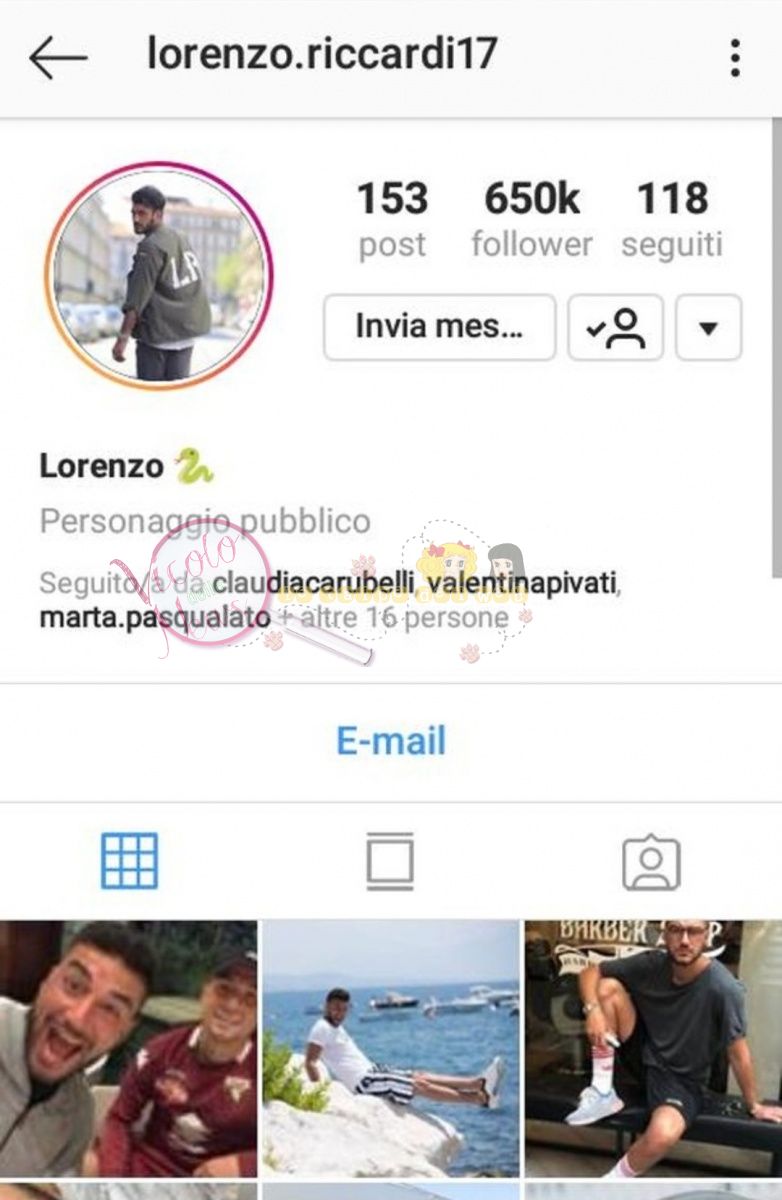Viewport: 782px width, 1200px height.
Task: Open the 118 seguiti list
Action: 672,218
